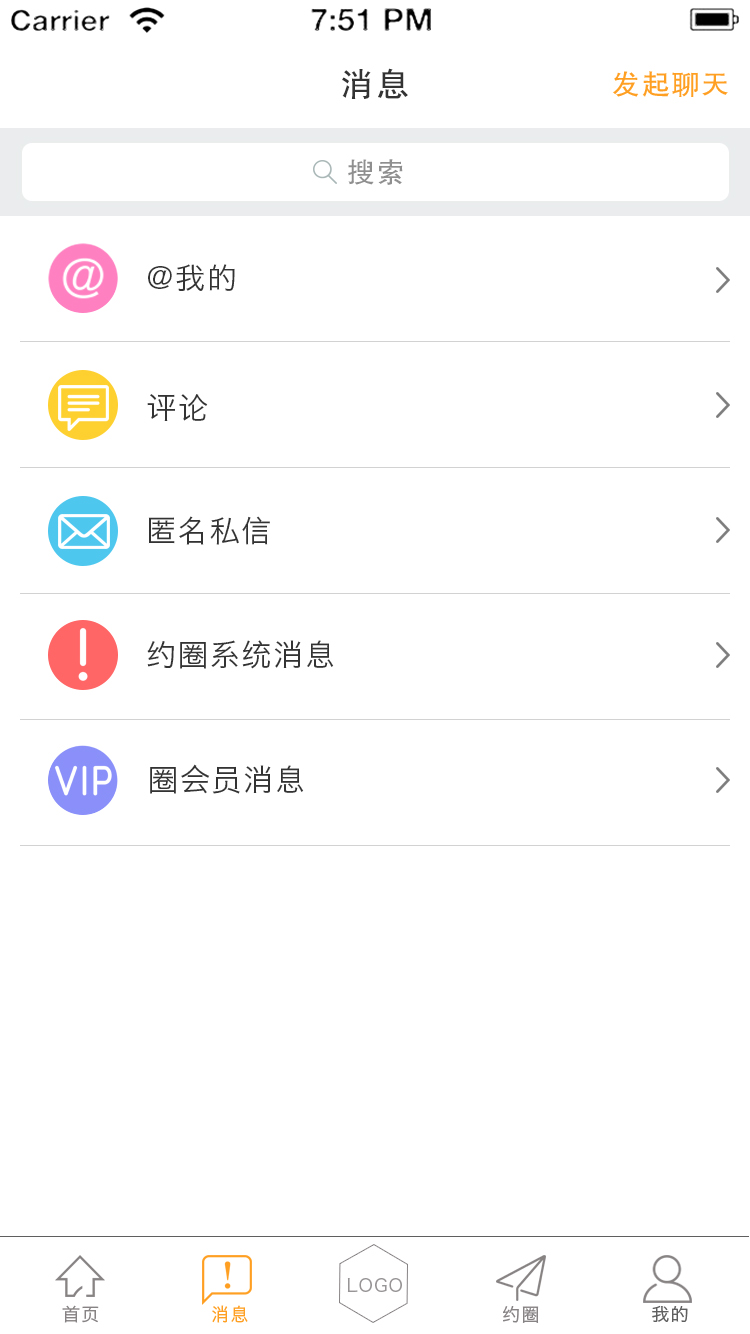The width and height of the screenshot is (750, 1334).
Task: Tap the magnifier icon inside search bar
Action: point(322,172)
